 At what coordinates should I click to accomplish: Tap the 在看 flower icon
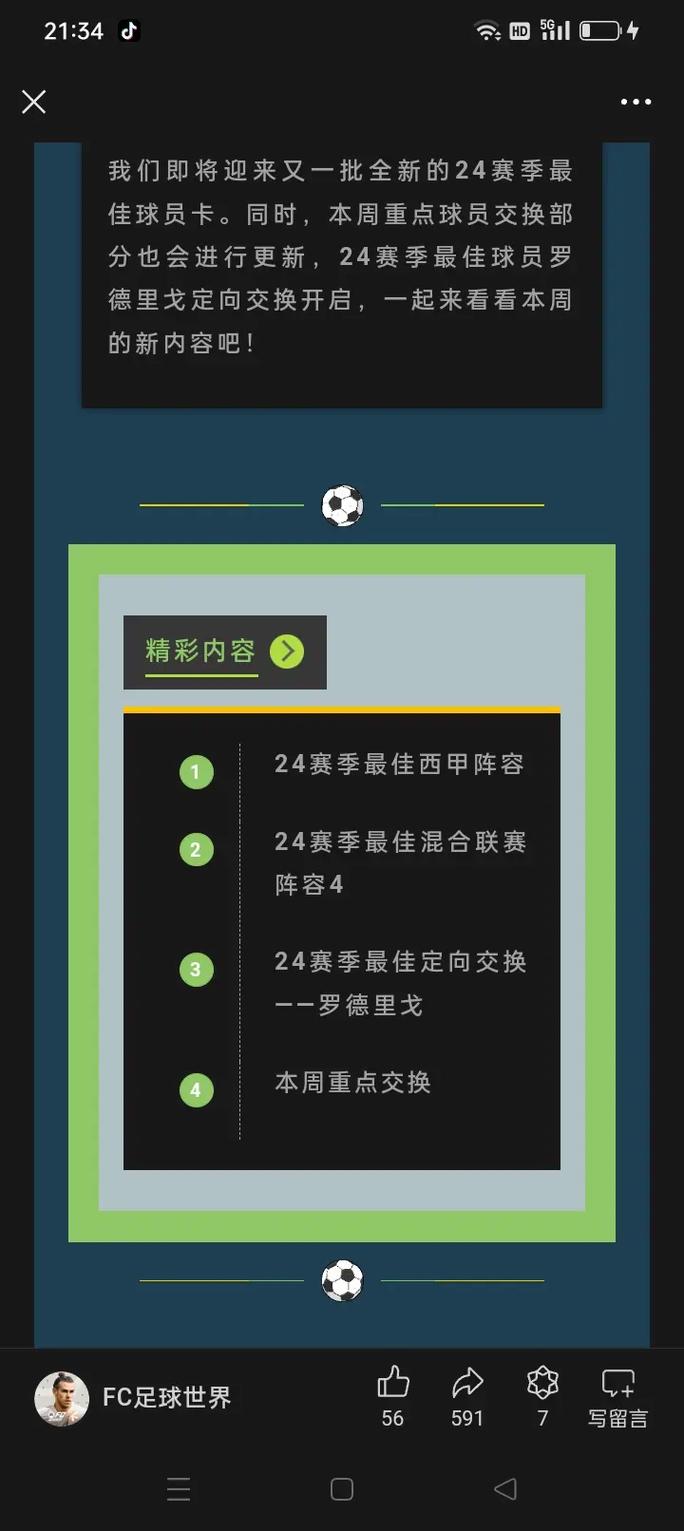click(542, 1385)
